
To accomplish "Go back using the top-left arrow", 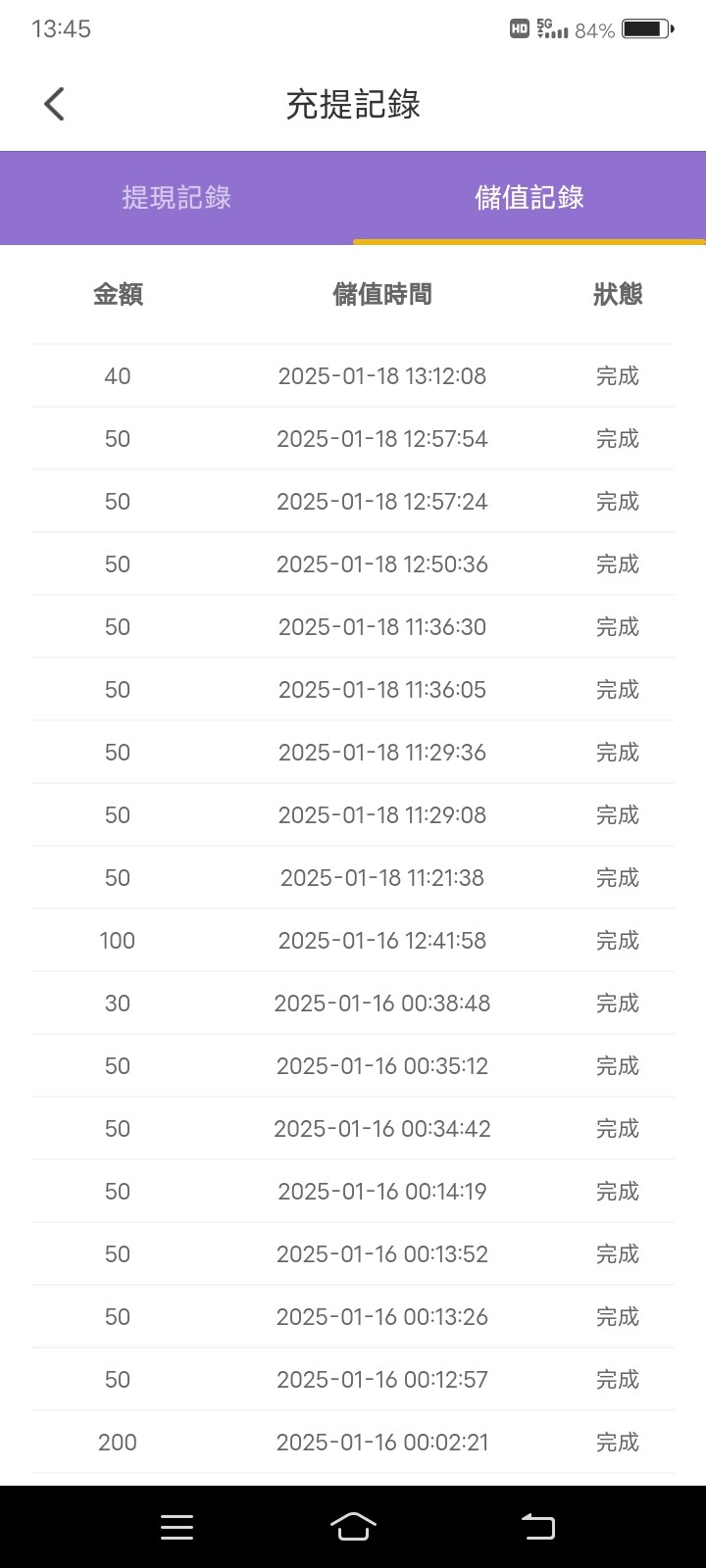I will [x=54, y=104].
